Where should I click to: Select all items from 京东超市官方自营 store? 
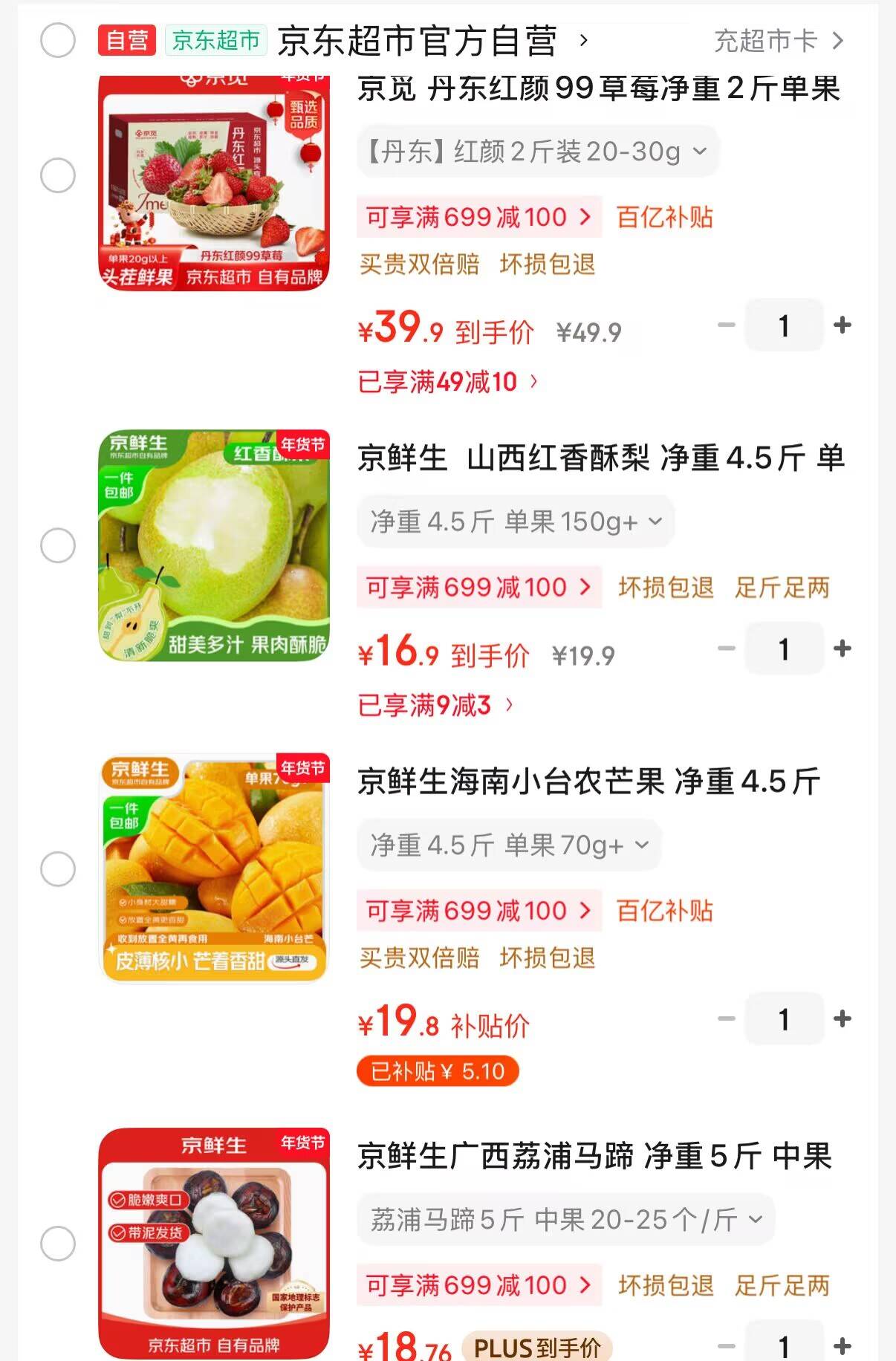[58, 40]
